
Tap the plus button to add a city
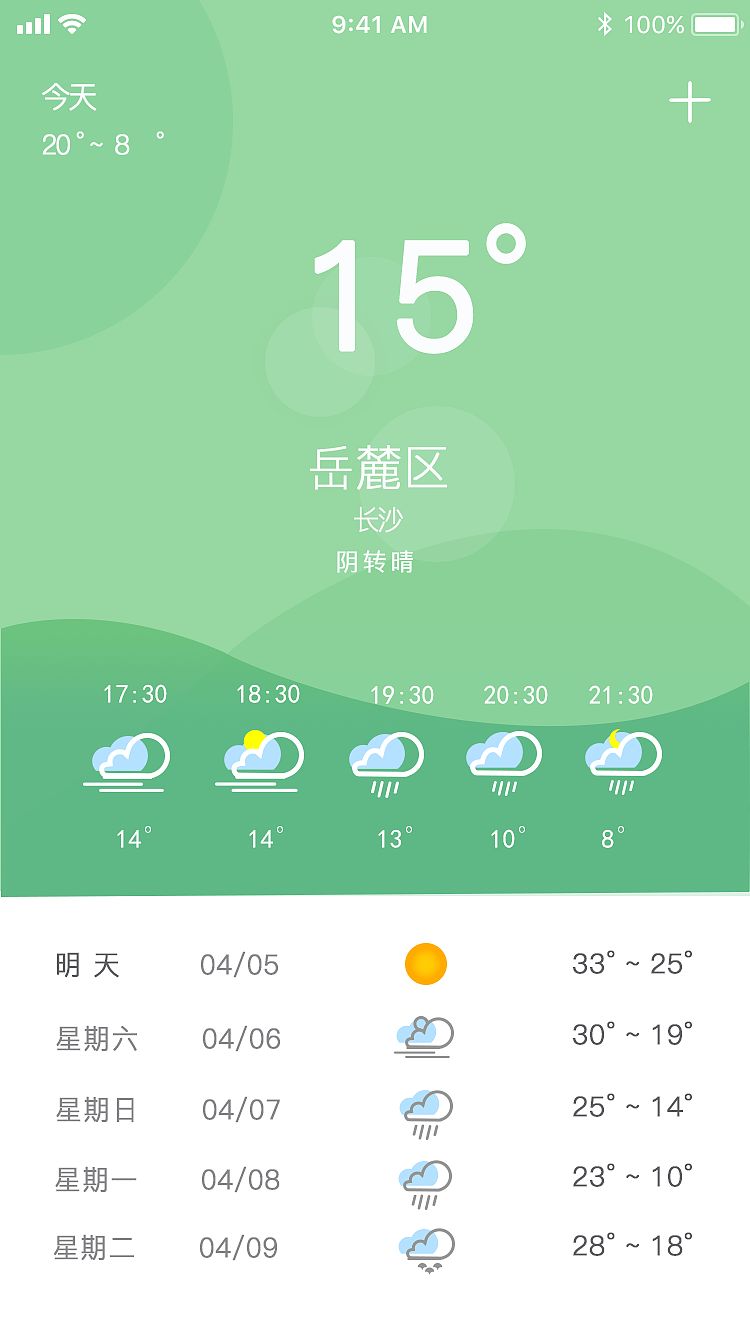[x=689, y=100]
